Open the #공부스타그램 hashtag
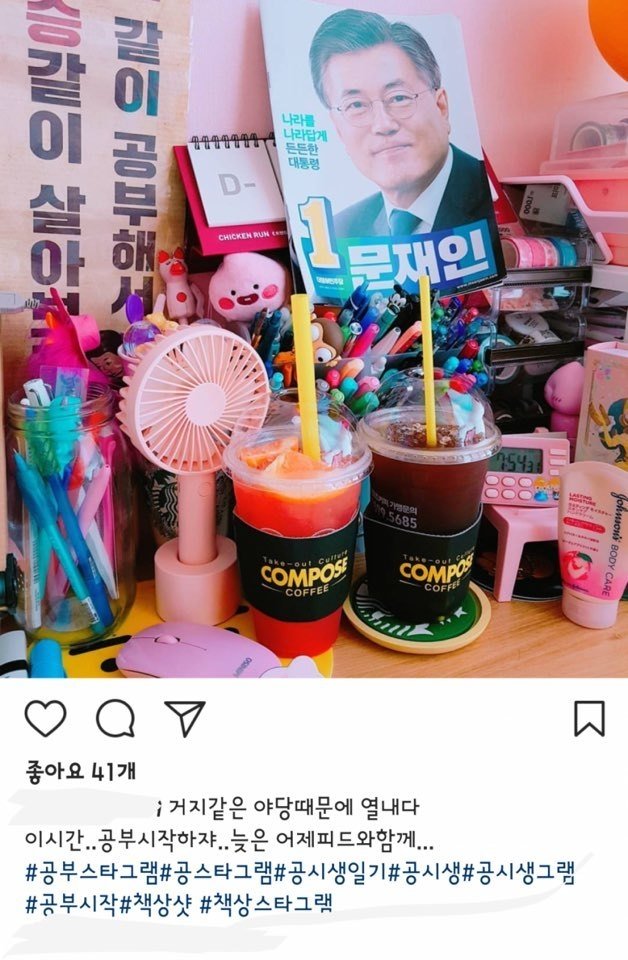This screenshot has width=628, height=960. pos(90,872)
